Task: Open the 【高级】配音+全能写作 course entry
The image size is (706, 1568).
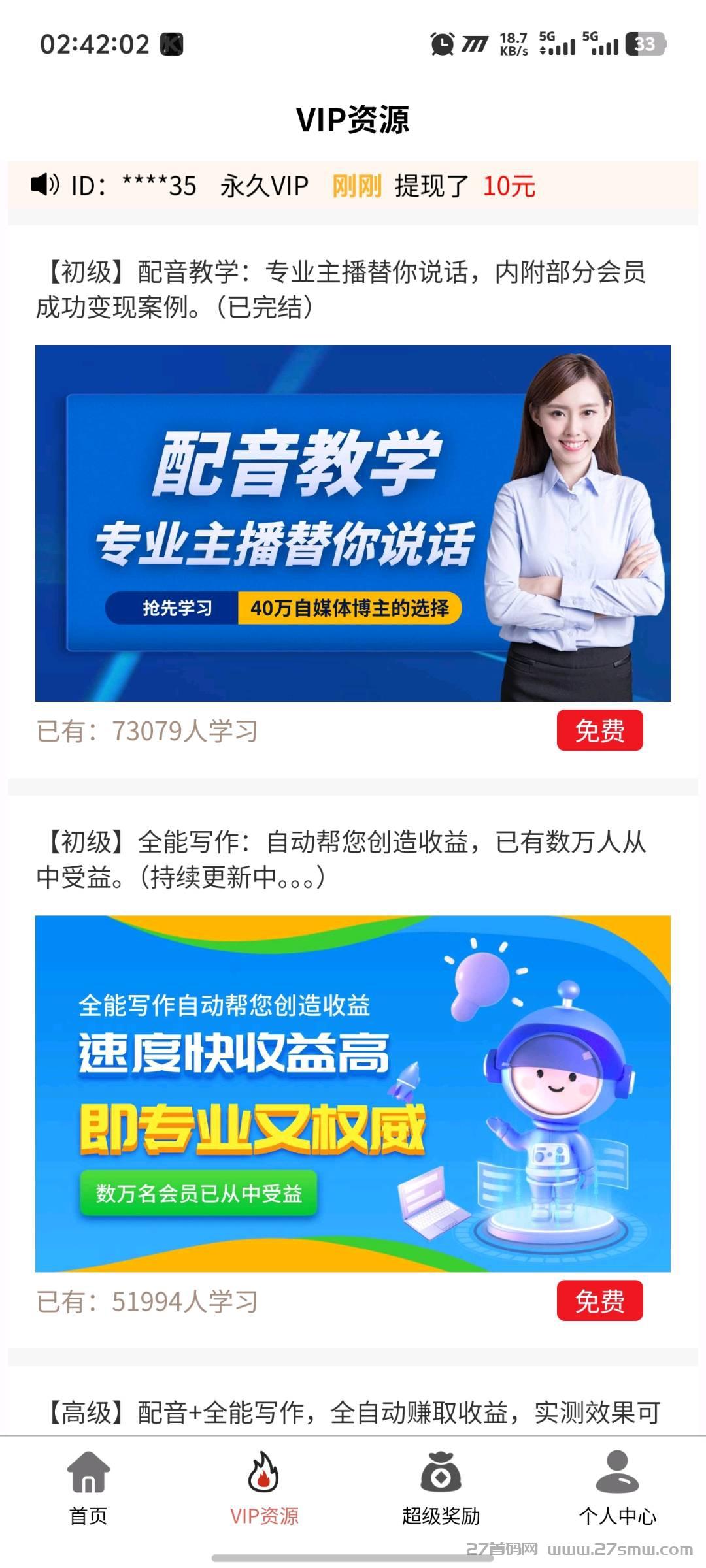Action: tap(353, 1413)
